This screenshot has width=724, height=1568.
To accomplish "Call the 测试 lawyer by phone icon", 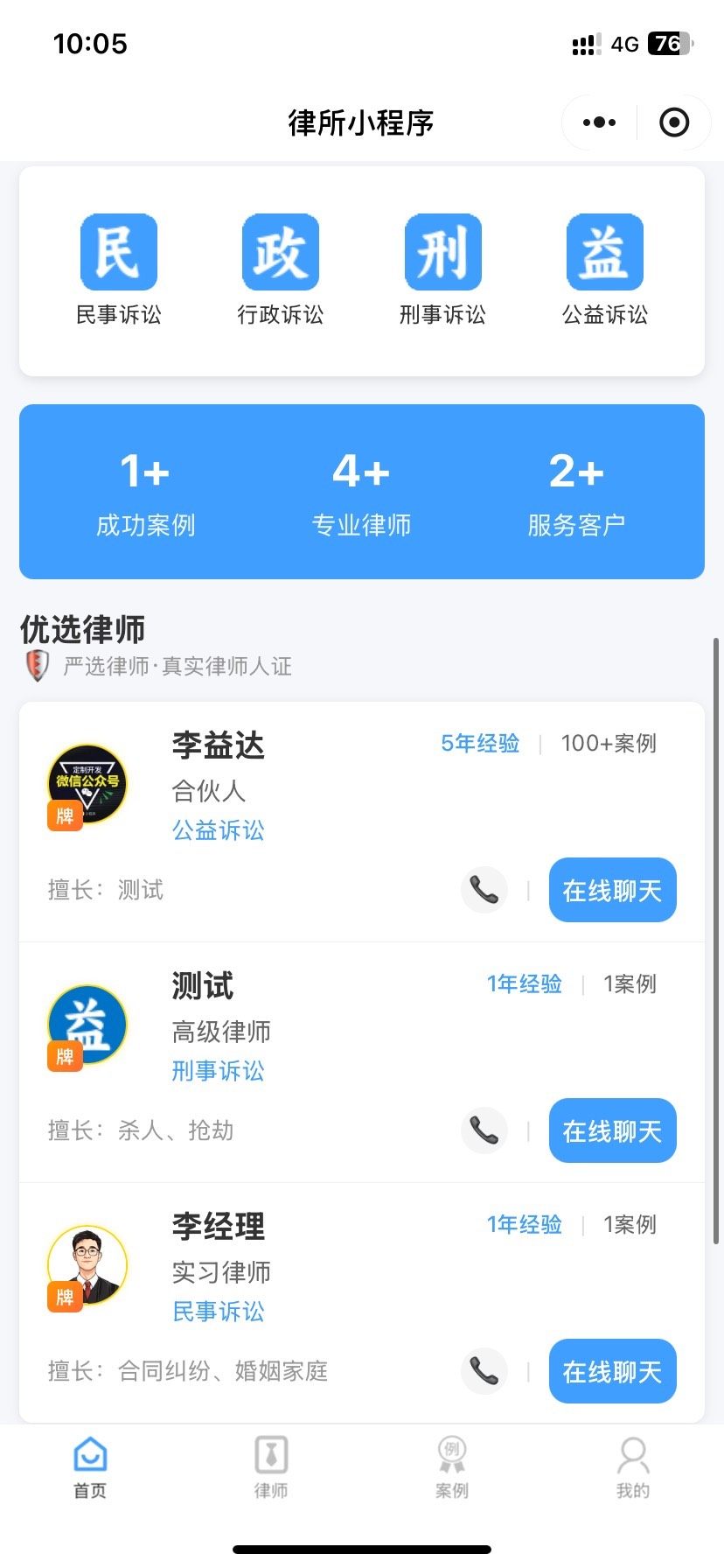I will pyautogui.click(x=484, y=1130).
